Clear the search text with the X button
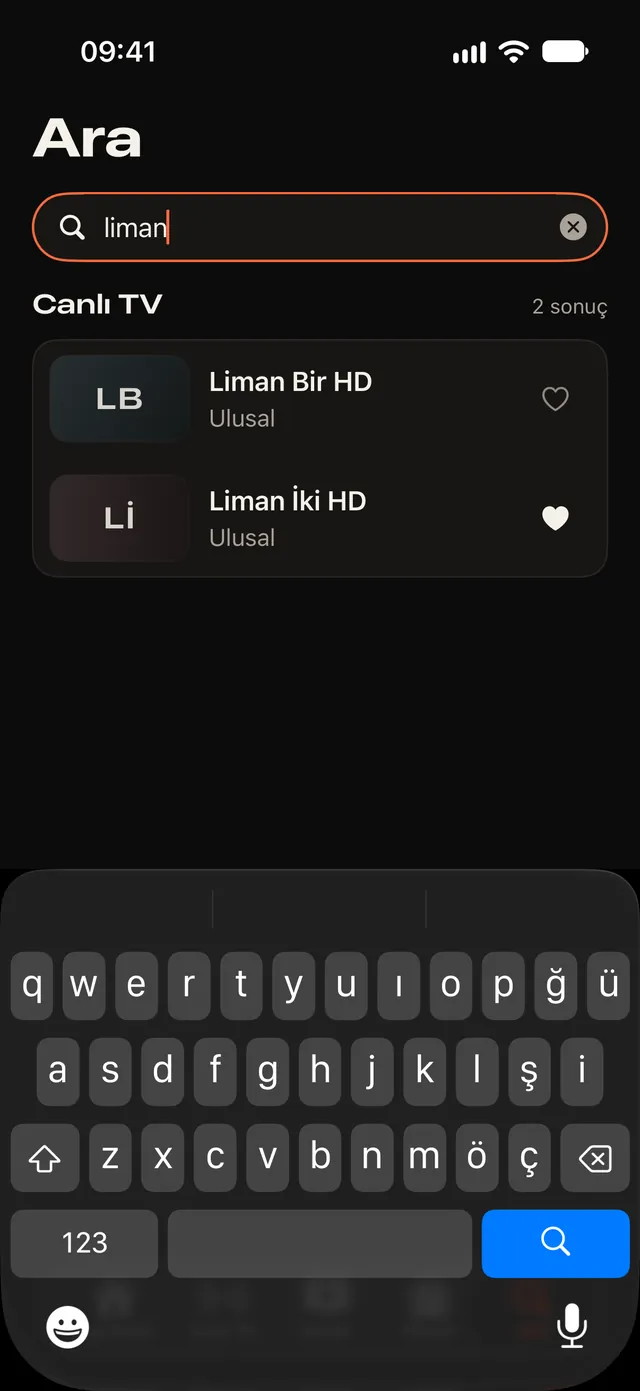Image resolution: width=640 pixels, height=1391 pixels. (x=573, y=227)
